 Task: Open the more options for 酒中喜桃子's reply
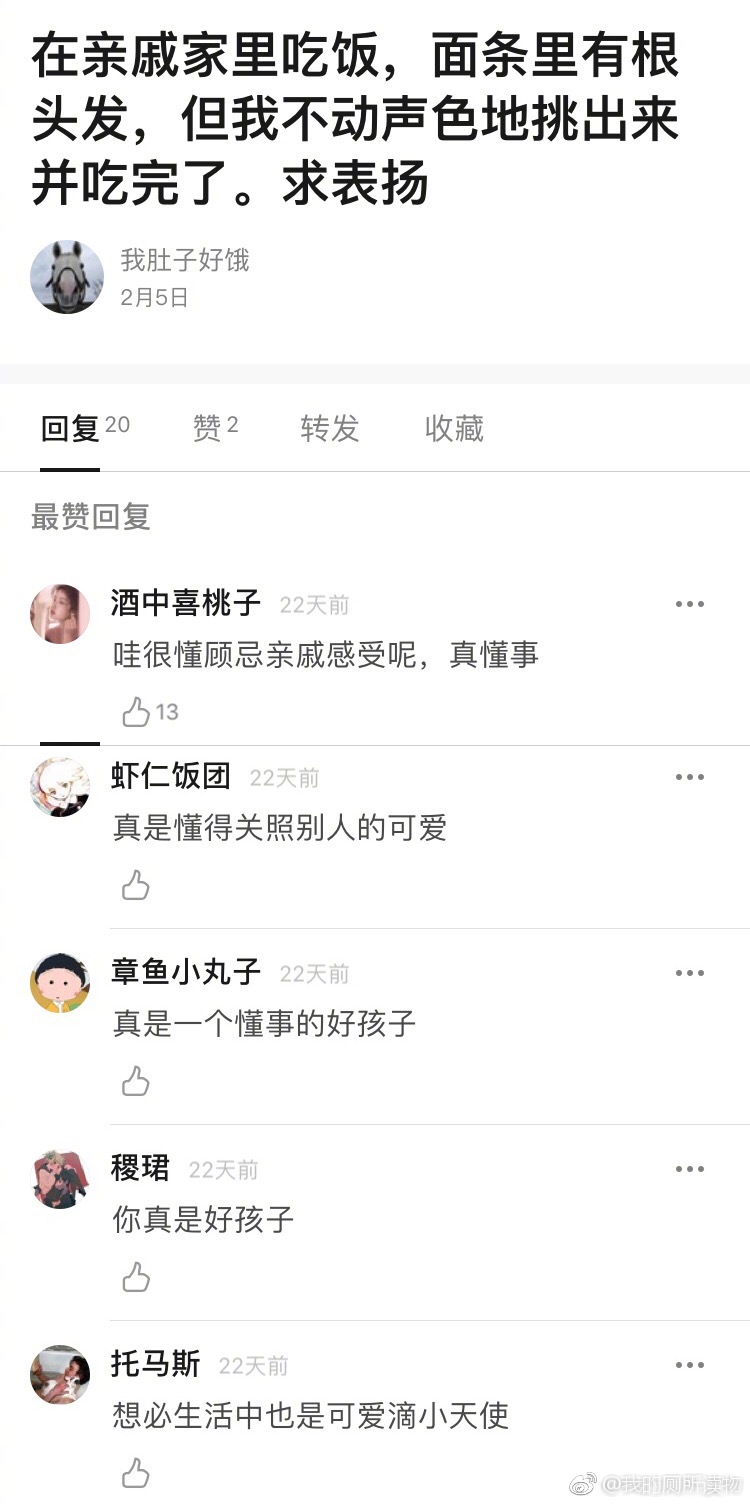tap(689, 604)
